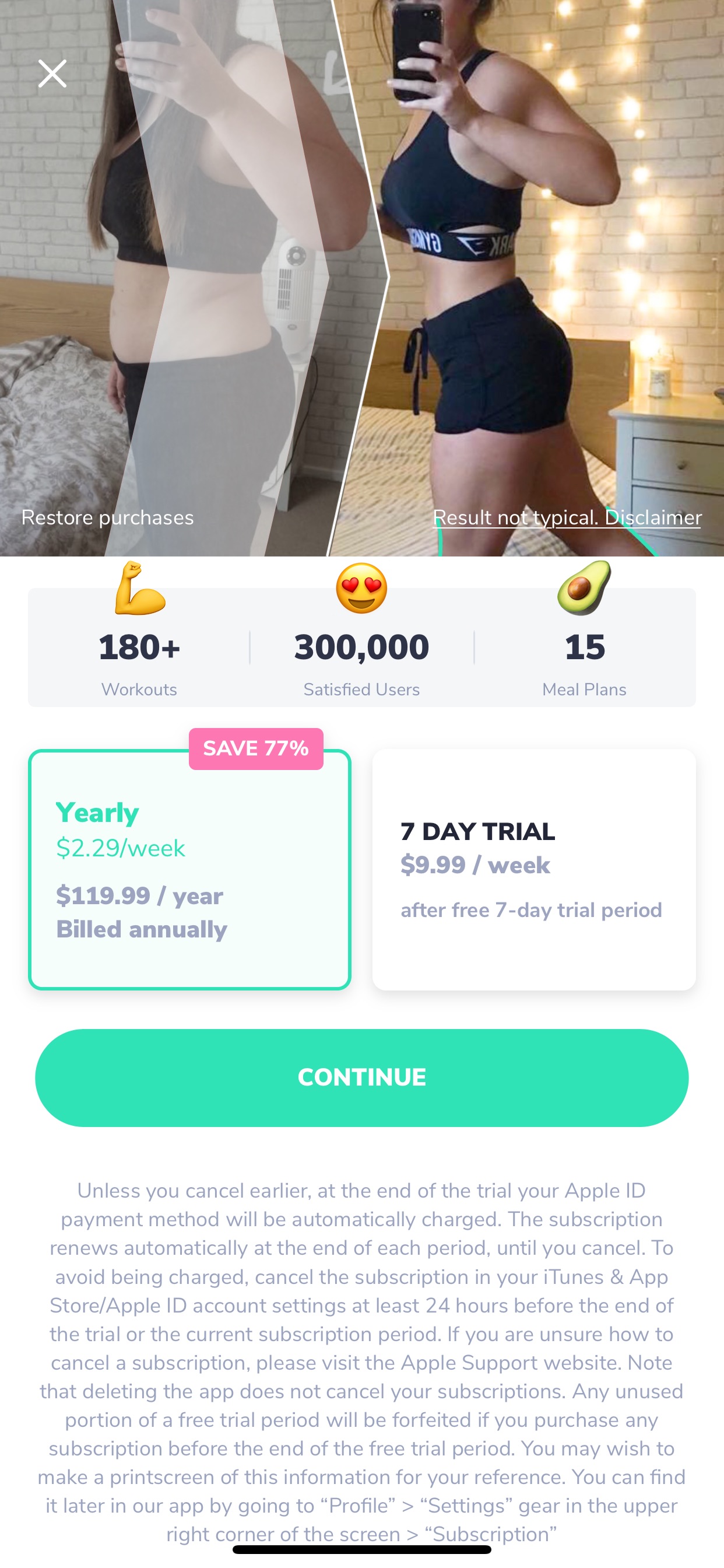Tap the Continue button

pyautogui.click(x=361, y=1077)
